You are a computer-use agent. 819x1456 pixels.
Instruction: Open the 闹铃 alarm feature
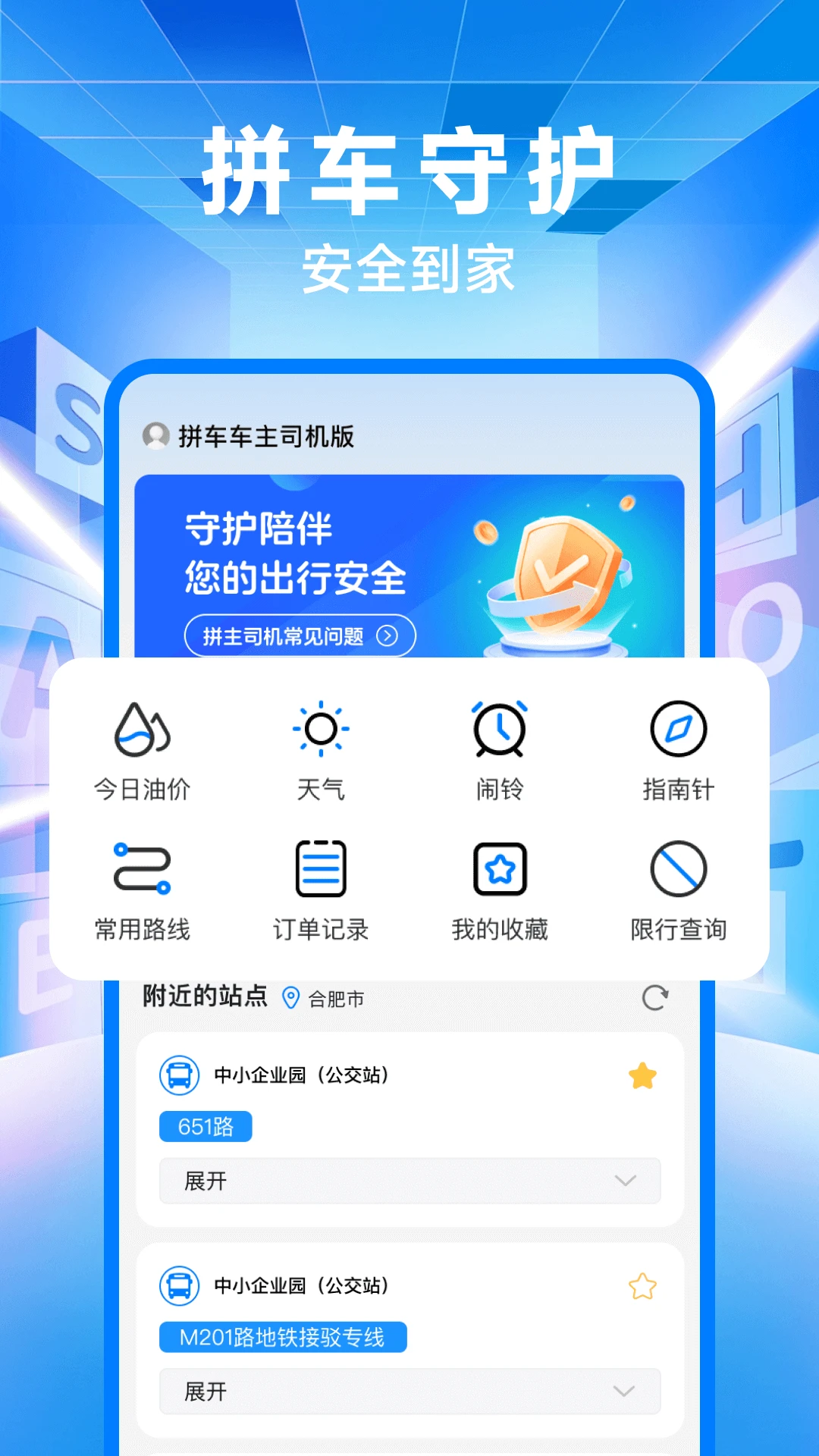[500, 752]
